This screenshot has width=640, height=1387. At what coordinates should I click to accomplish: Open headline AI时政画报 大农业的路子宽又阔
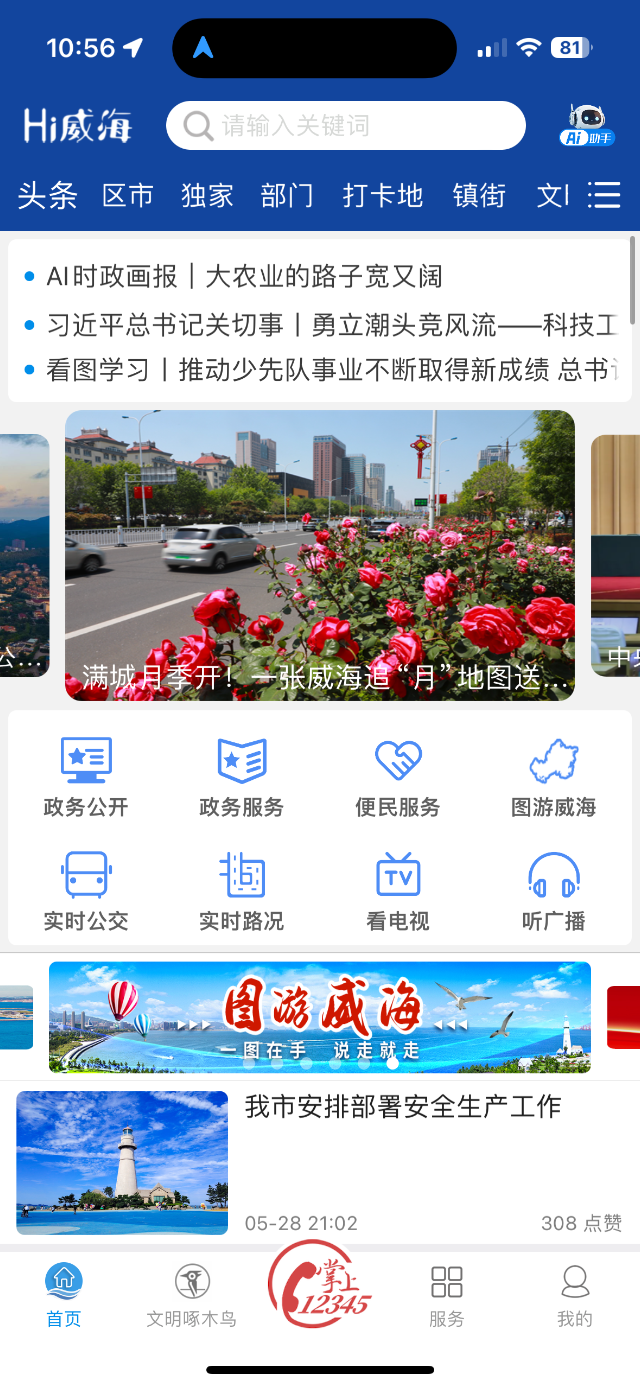click(x=244, y=276)
